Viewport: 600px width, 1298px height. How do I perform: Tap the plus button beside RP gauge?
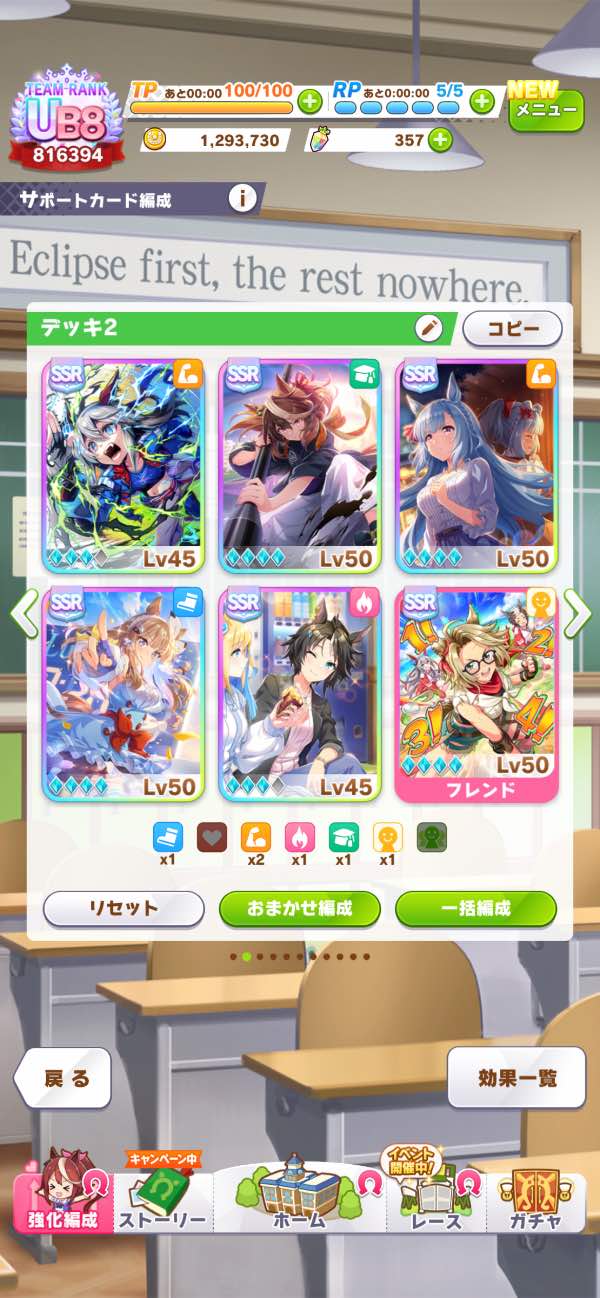pos(482,101)
